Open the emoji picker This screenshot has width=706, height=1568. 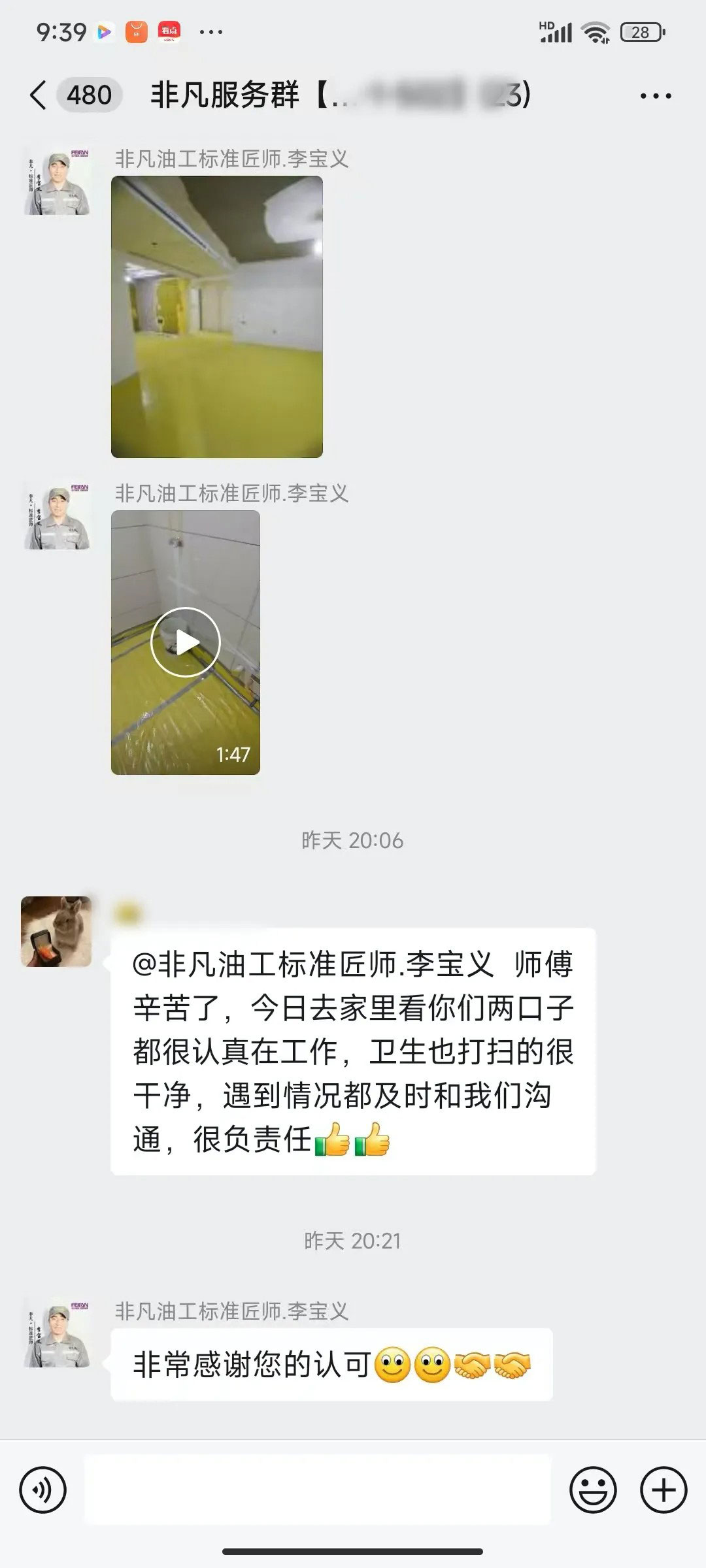(x=593, y=1490)
